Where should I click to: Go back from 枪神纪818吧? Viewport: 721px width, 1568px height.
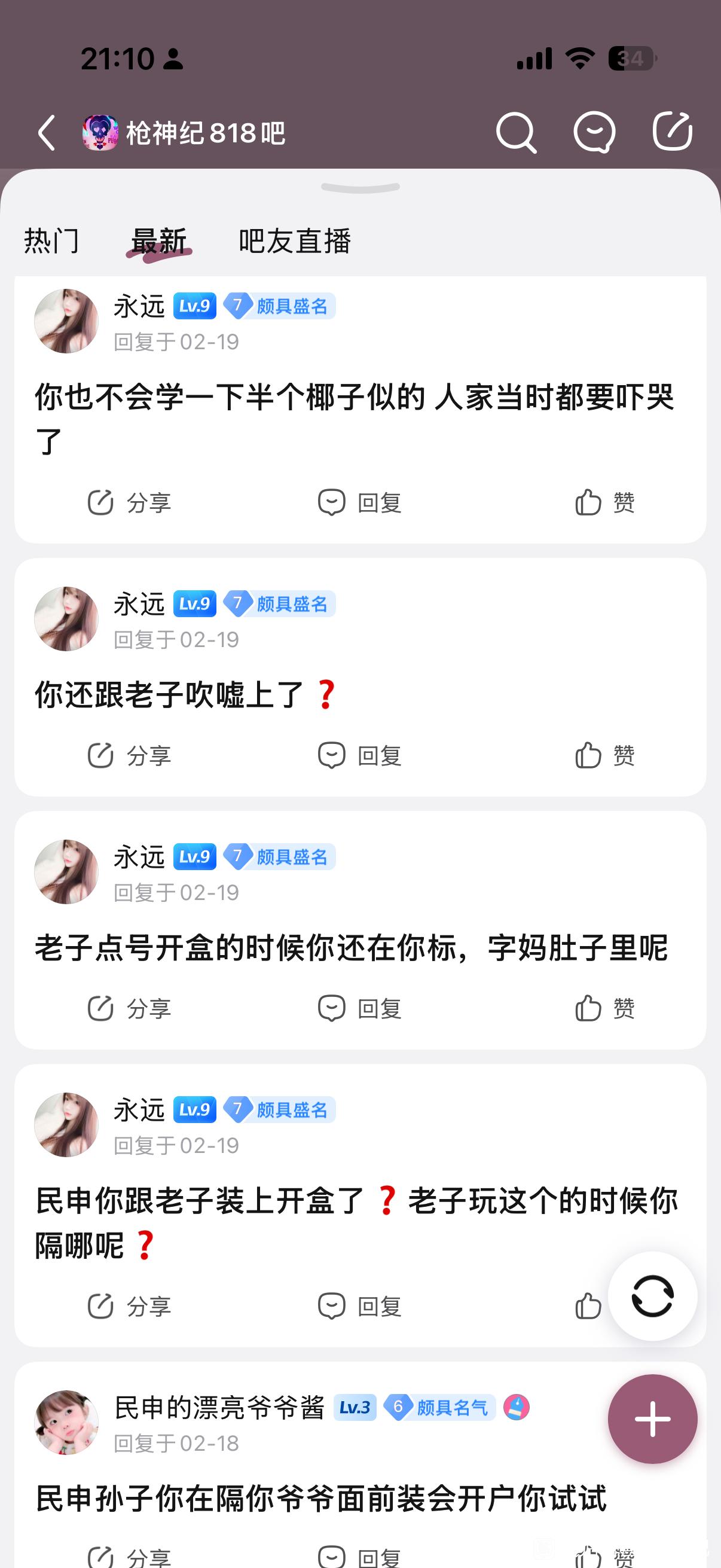[46, 132]
